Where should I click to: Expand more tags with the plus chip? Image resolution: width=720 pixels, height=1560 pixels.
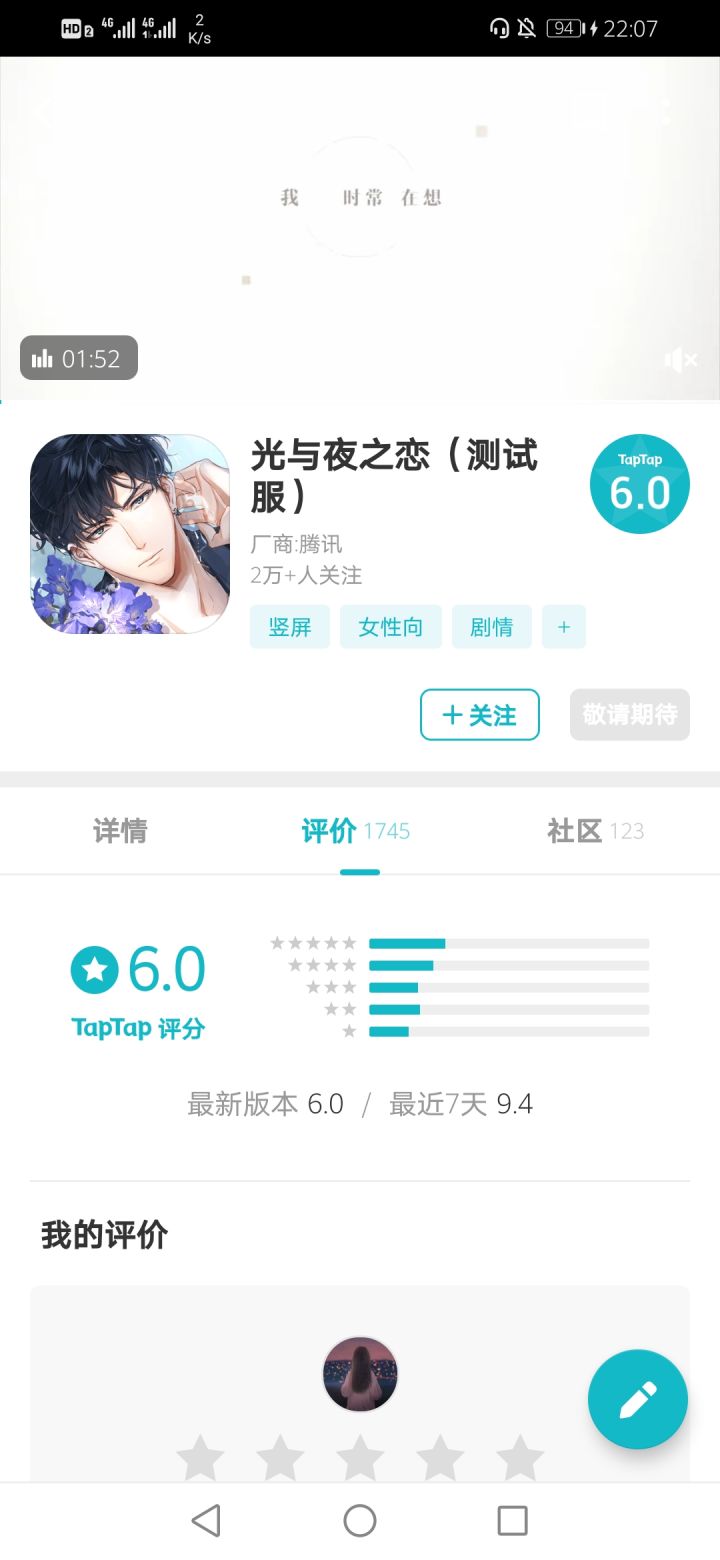[x=564, y=627]
